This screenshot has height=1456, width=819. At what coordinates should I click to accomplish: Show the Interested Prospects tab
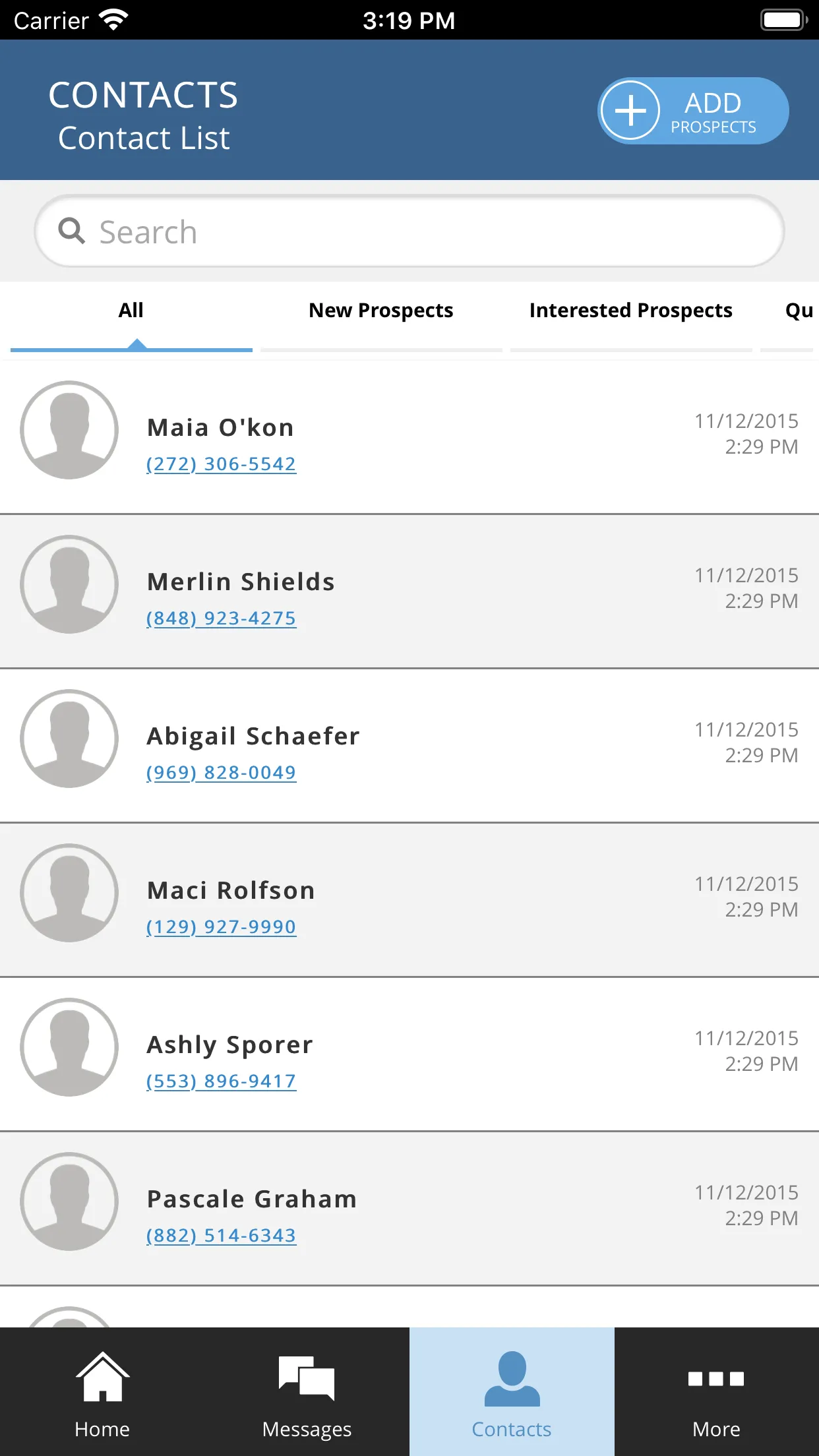tap(630, 311)
